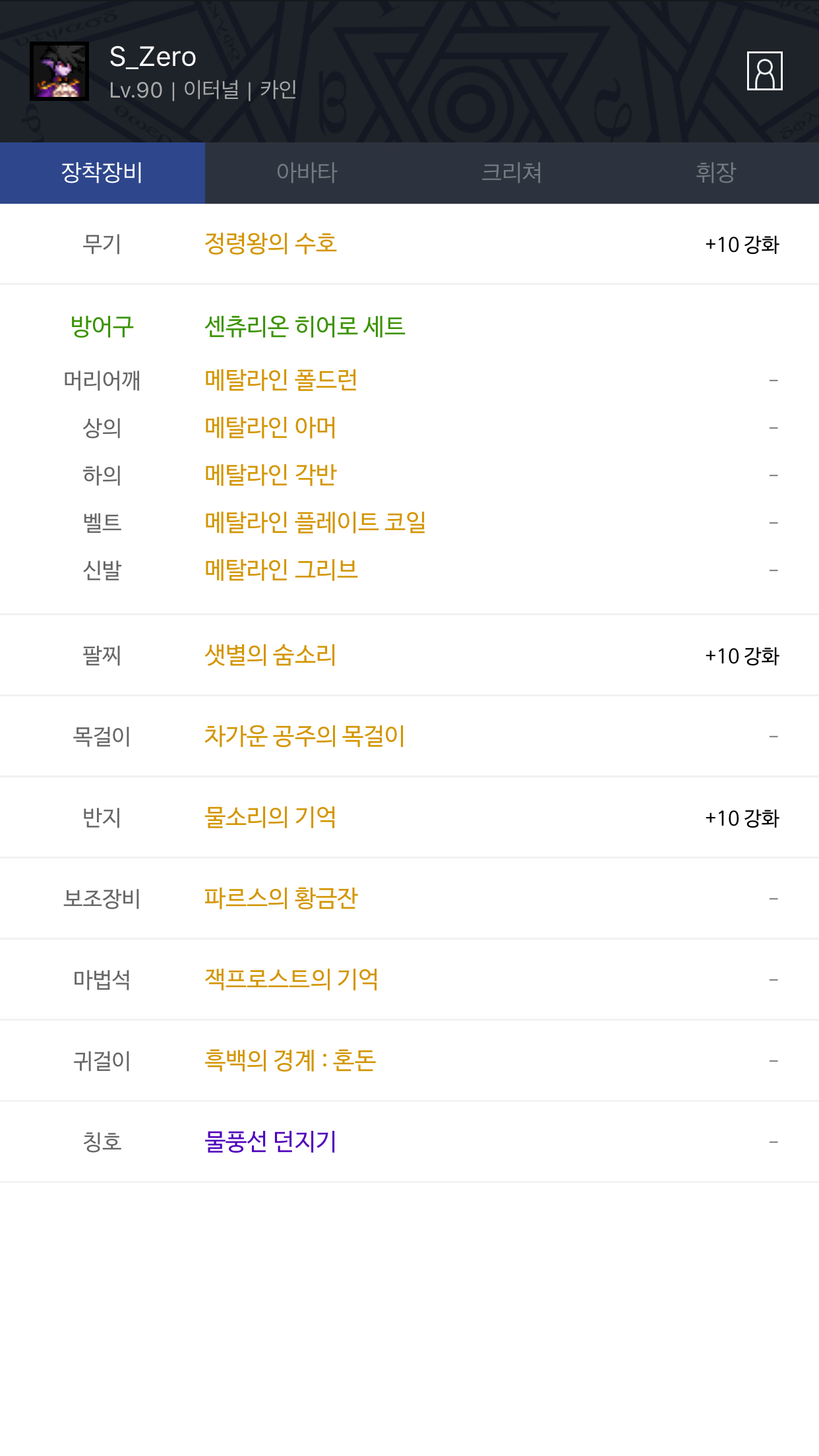Viewport: 819px width, 1456px height.
Task: Select the 장착장비 tab
Action: pyautogui.click(x=102, y=173)
